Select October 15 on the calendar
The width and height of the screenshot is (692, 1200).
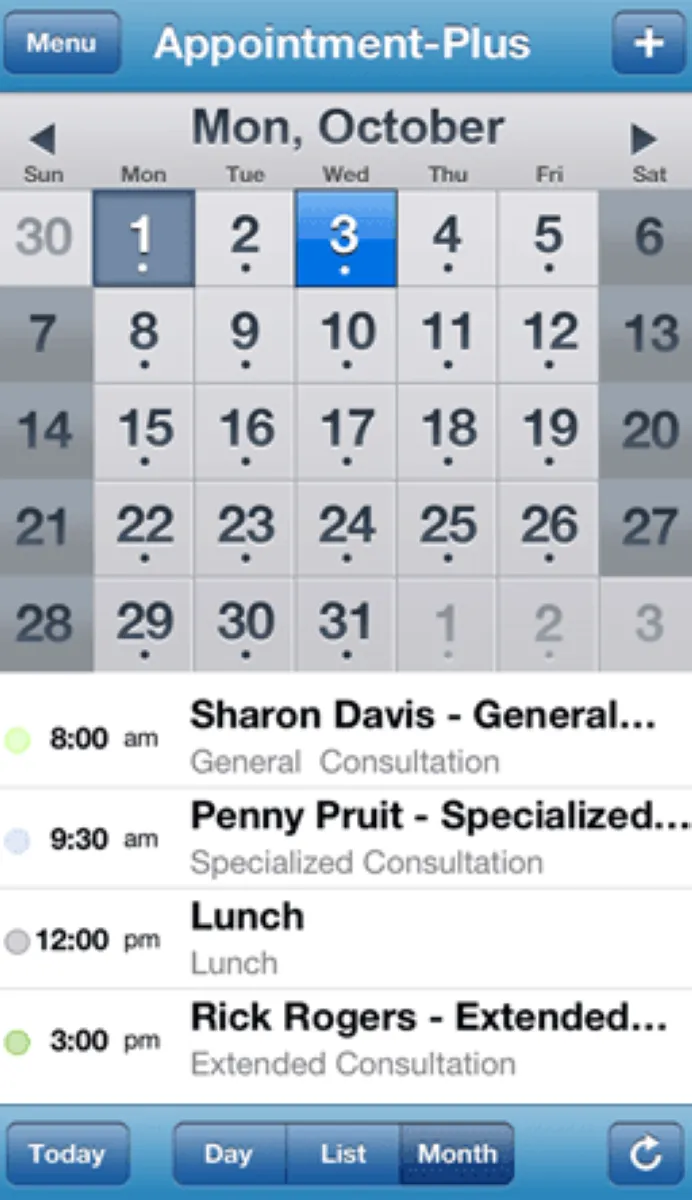click(145, 432)
